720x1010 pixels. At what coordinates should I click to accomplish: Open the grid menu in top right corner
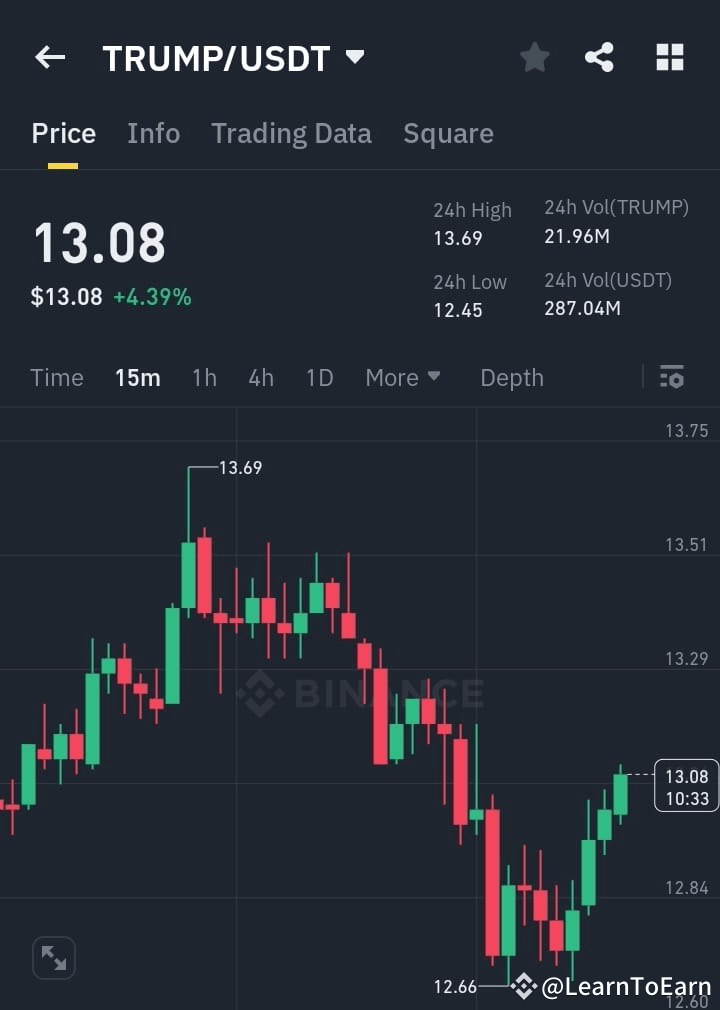pyautogui.click(x=668, y=57)
